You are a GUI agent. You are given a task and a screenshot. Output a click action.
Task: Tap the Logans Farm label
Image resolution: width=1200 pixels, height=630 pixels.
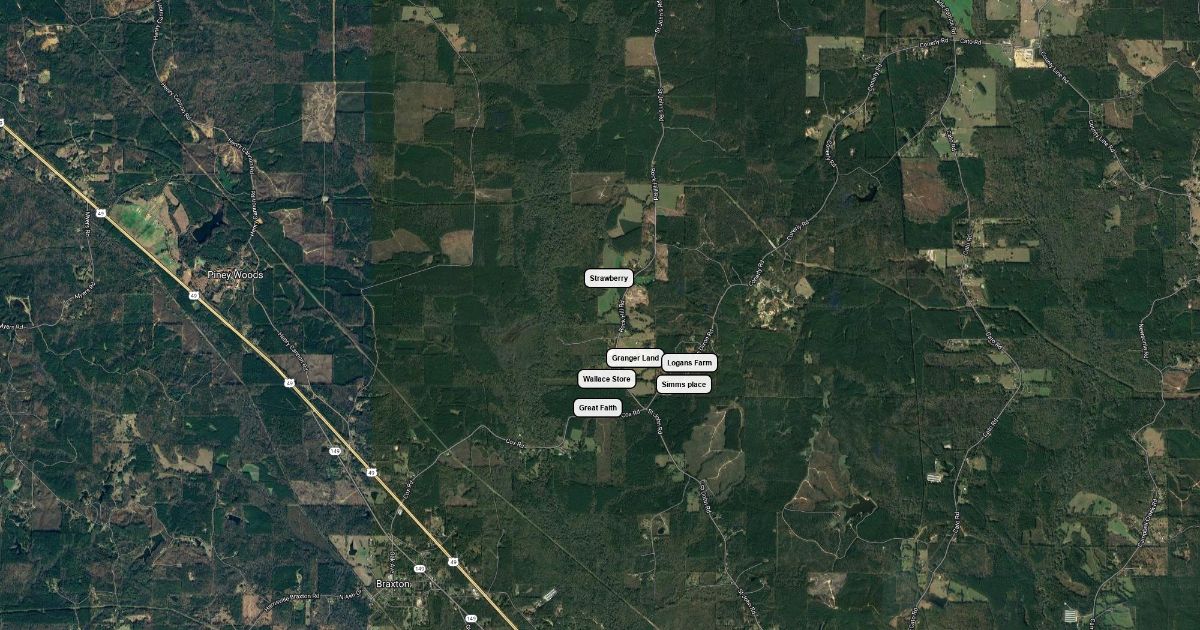tap(690, 363)
